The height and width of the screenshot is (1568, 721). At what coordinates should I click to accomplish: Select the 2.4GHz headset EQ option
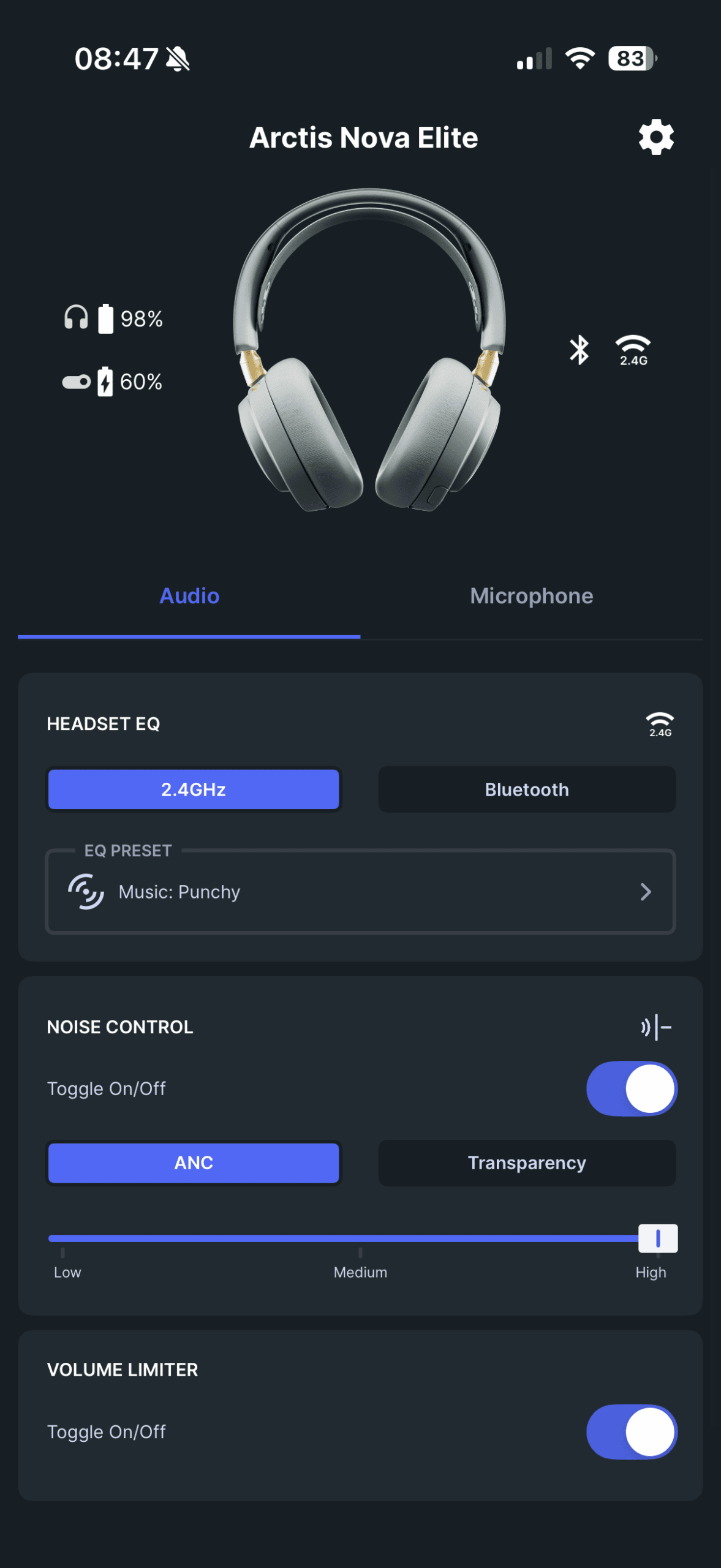(194, 790)
